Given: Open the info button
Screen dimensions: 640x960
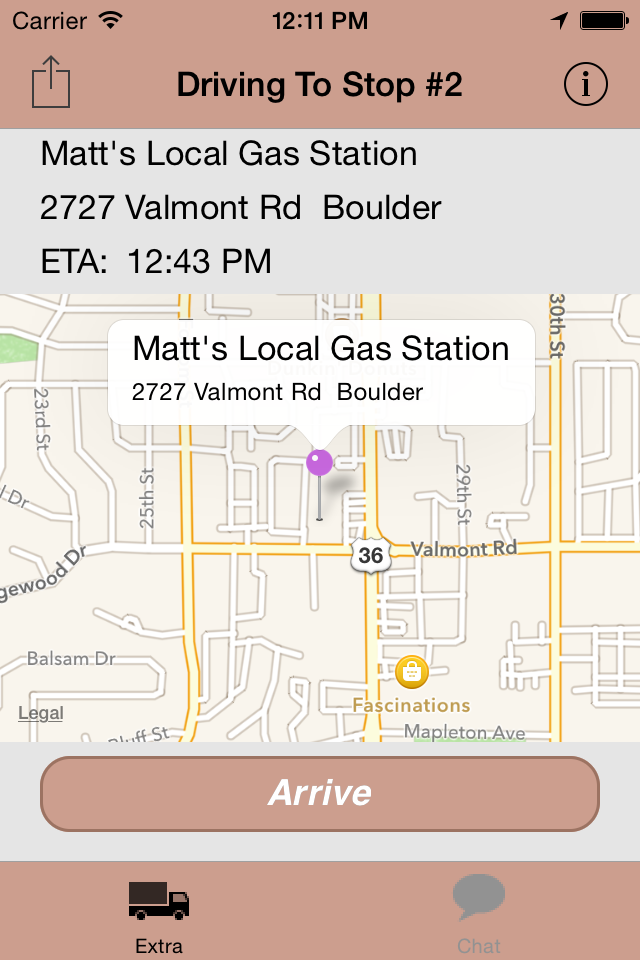Looking at the screenshot, I should click(586, 85).
